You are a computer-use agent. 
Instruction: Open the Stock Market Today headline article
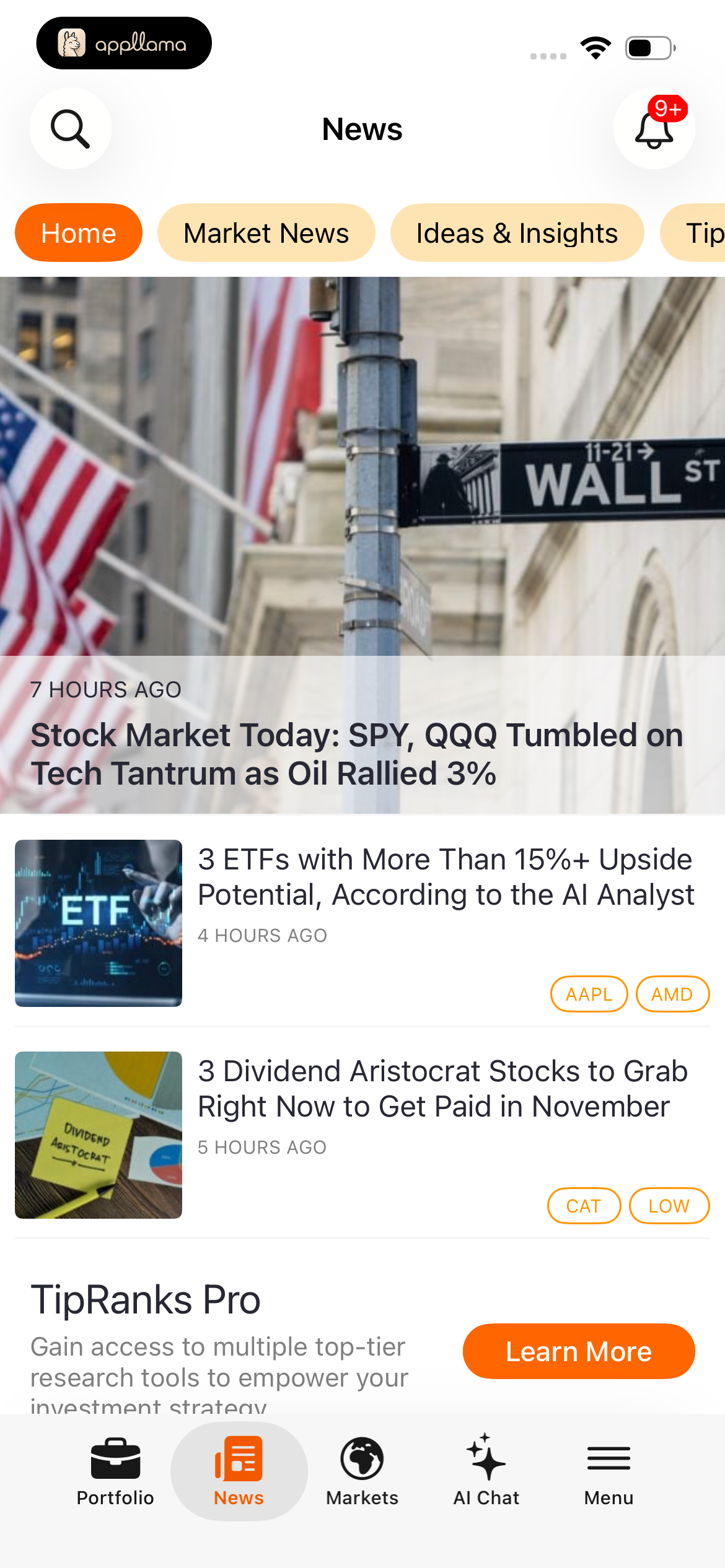(357, 754)
